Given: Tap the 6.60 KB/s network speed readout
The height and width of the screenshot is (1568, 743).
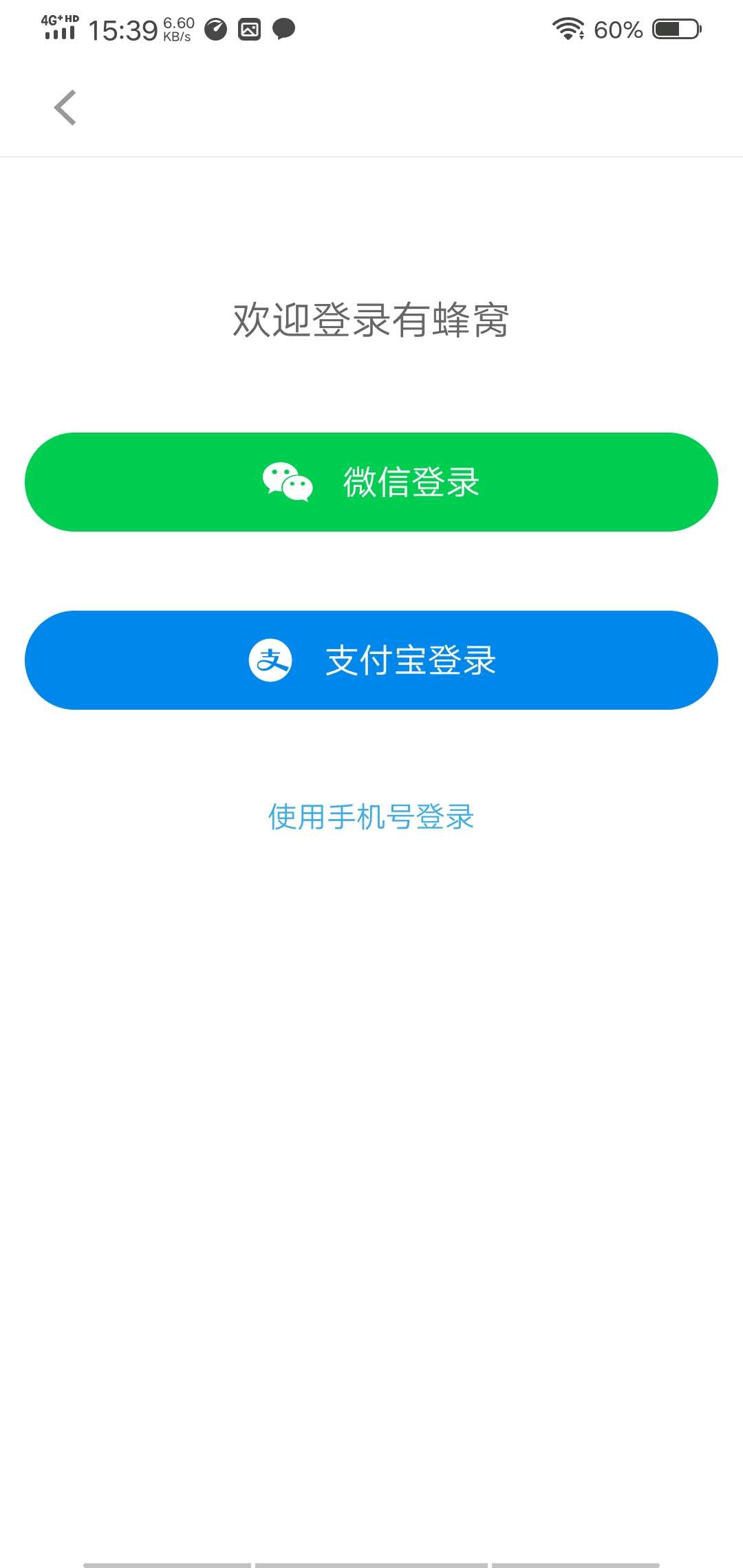Looking at the screenshot, I should [178, 29].
